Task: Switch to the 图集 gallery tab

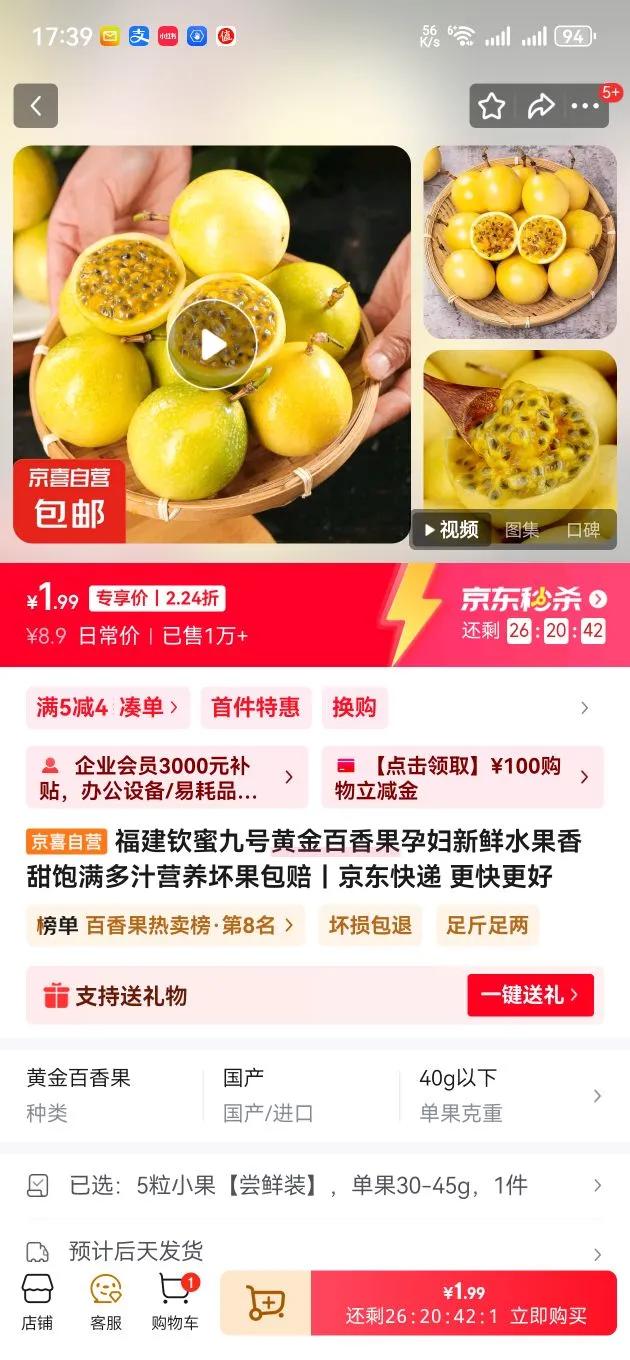Action: click(522, 531)
